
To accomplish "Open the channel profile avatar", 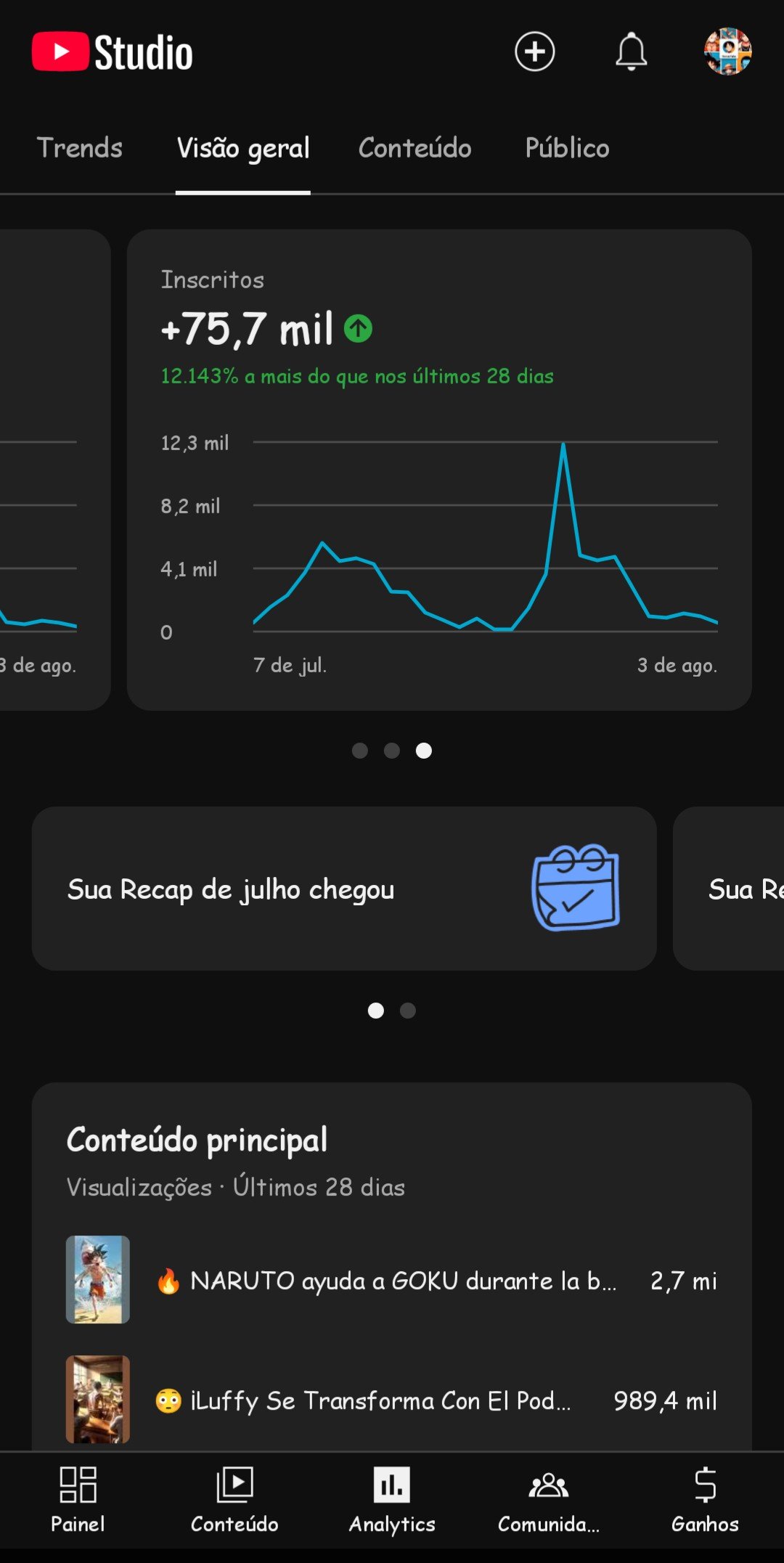I will [x=727, y=52].
